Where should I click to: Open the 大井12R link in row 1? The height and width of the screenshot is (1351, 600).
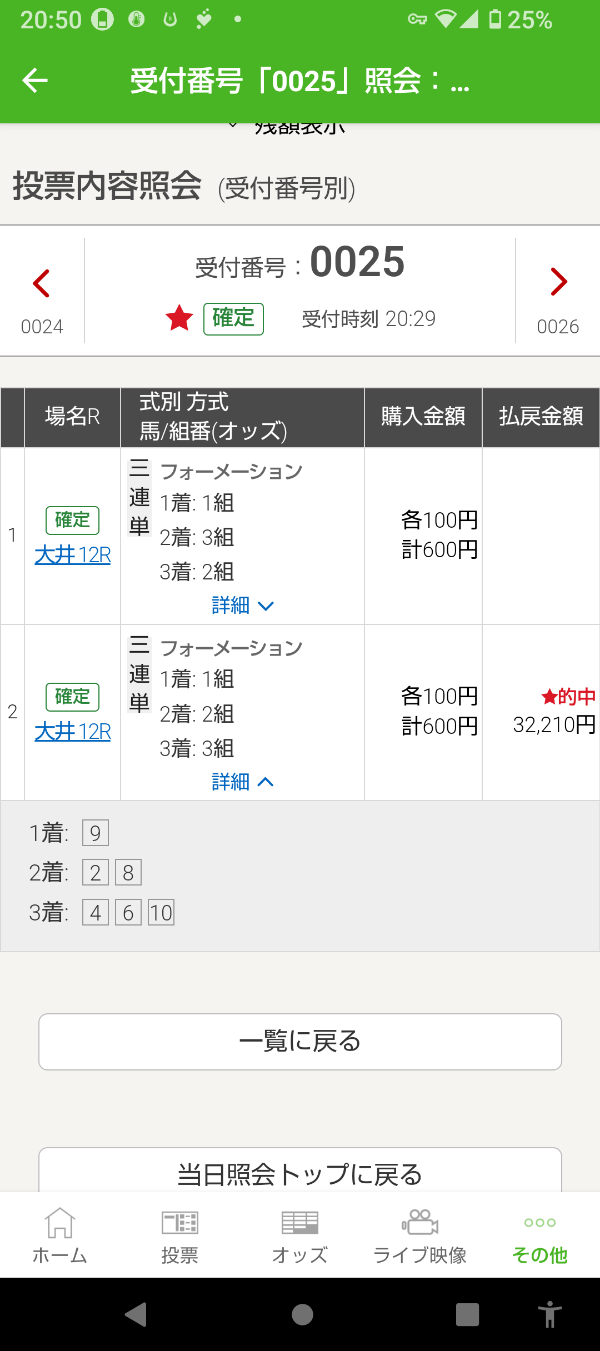[x=73, y=555]
